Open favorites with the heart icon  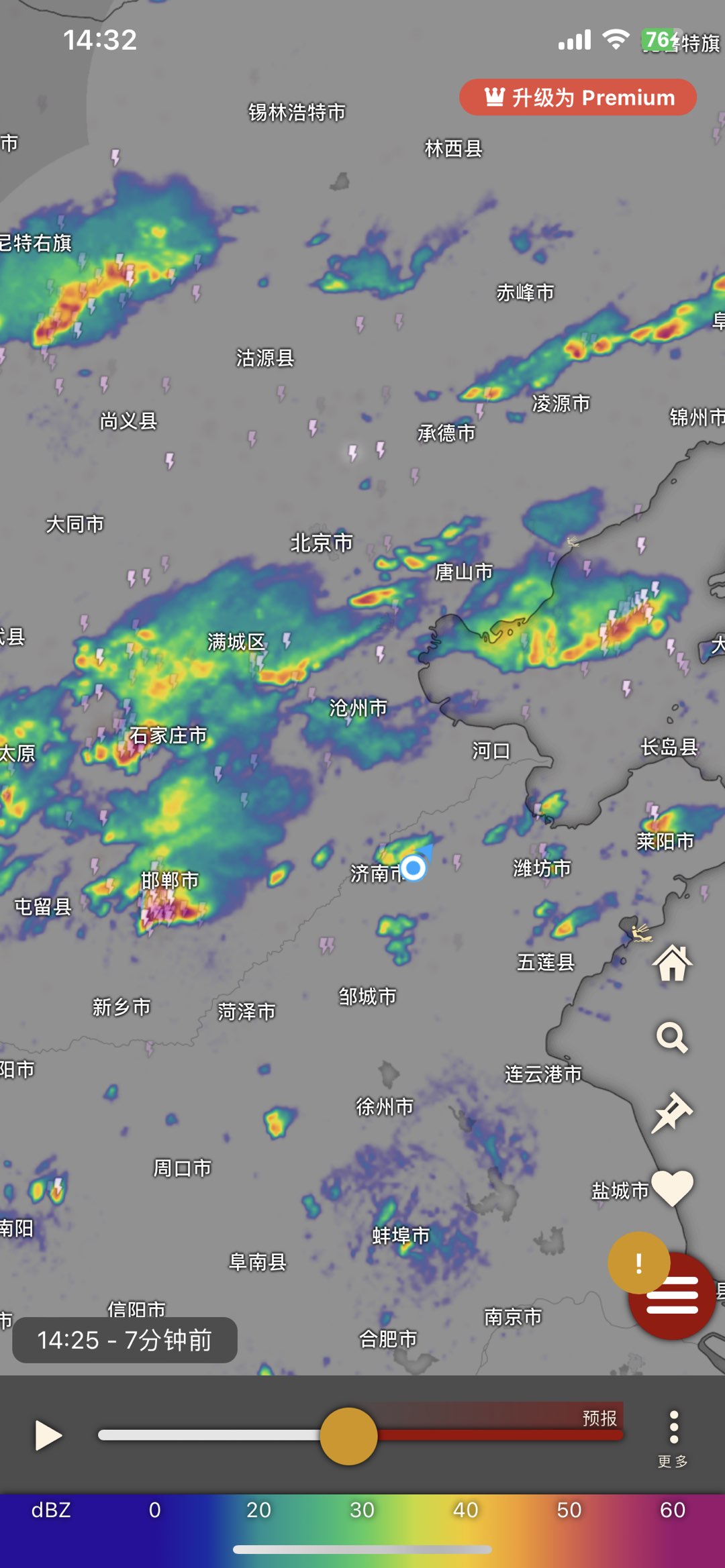pyautogui.click(x=672, y=1188)
